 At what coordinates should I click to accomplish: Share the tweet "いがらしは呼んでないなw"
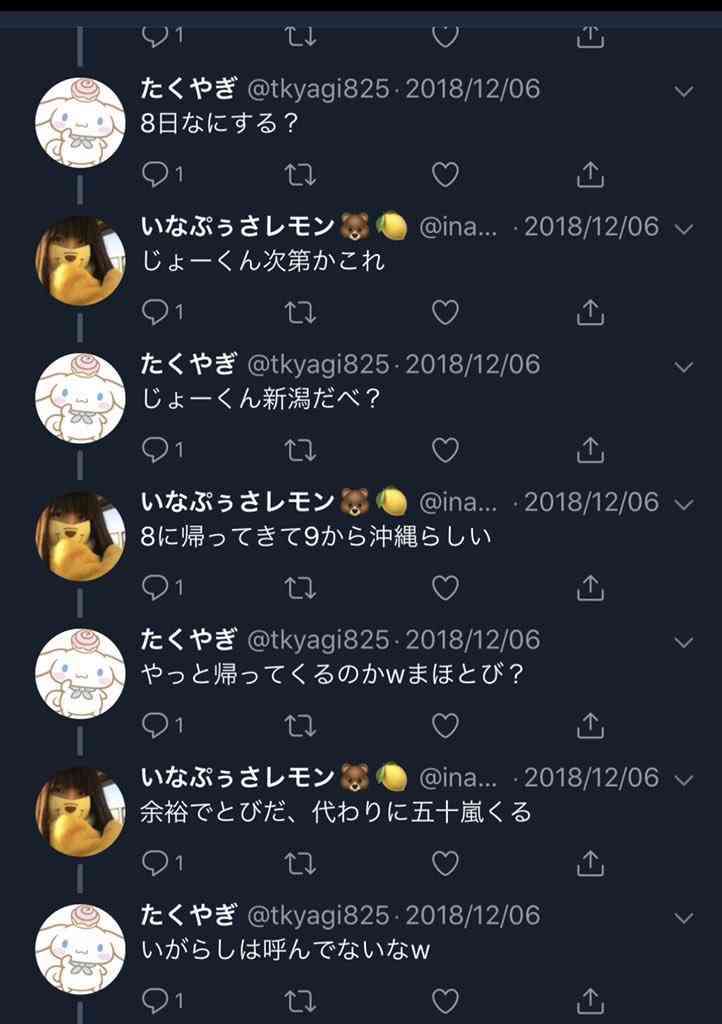(x=590, y=1000)
